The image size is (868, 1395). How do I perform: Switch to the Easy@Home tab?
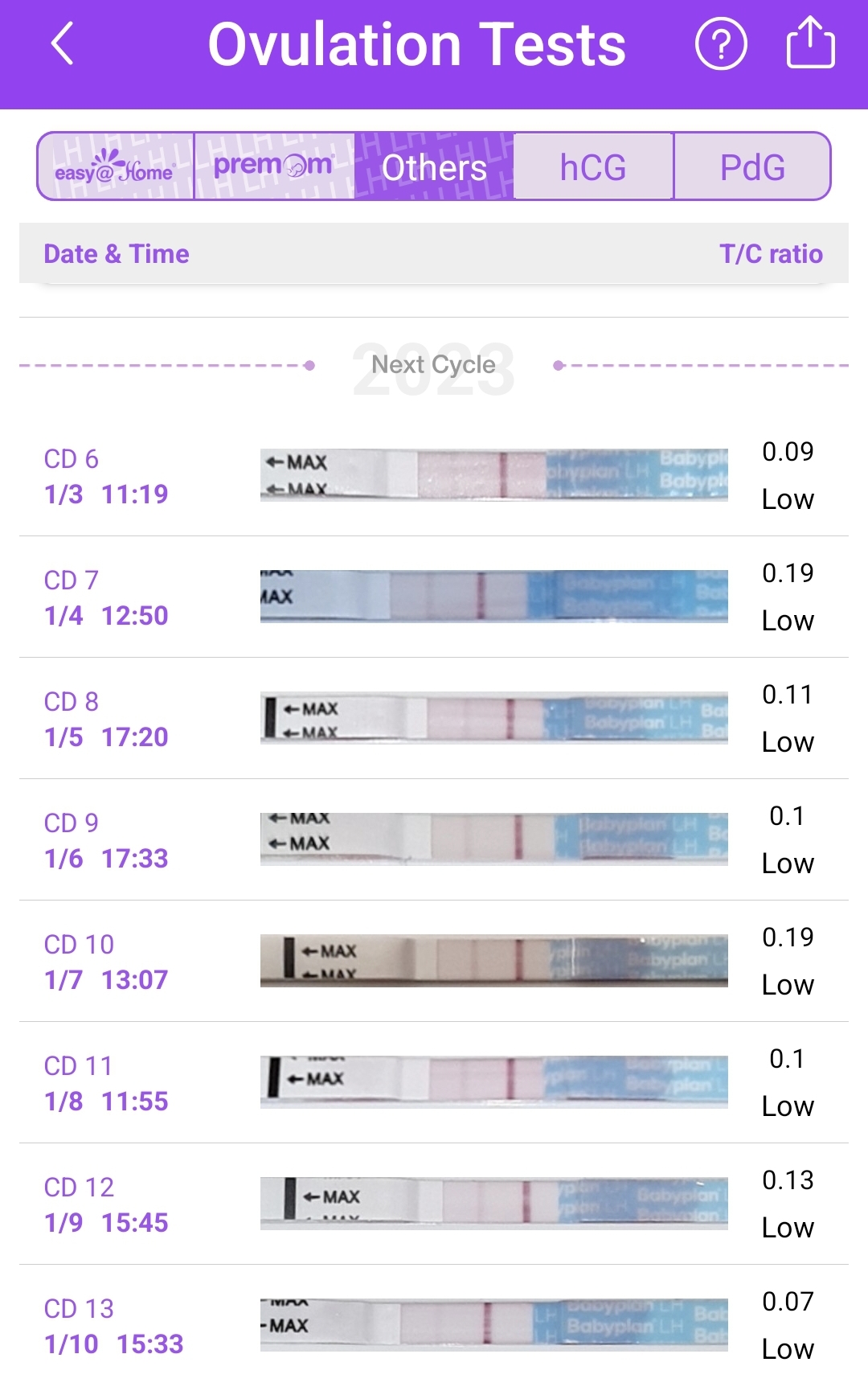click(x=116, y=167)
